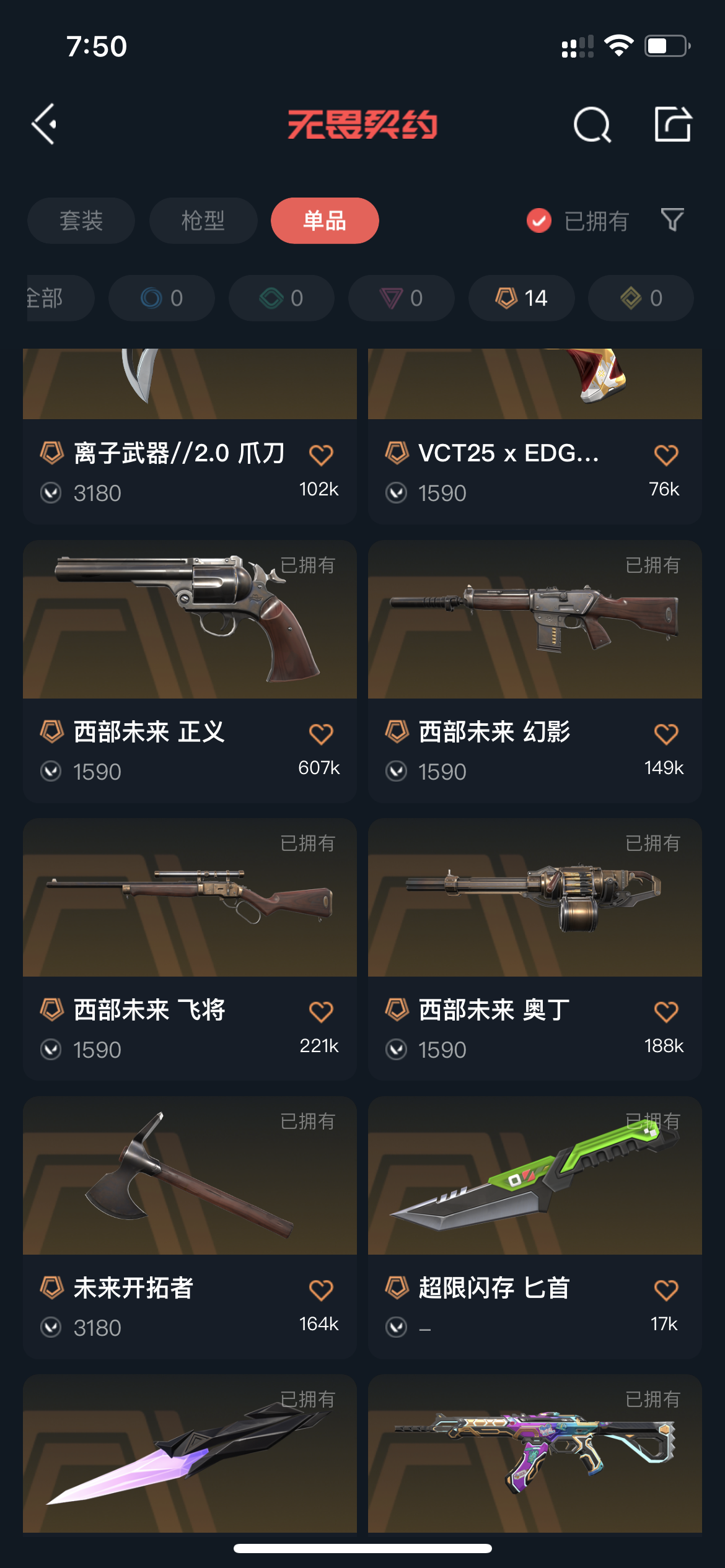Switch to the 枪型 tab
Screen dimensions: 725x1568
pos(203,221)
